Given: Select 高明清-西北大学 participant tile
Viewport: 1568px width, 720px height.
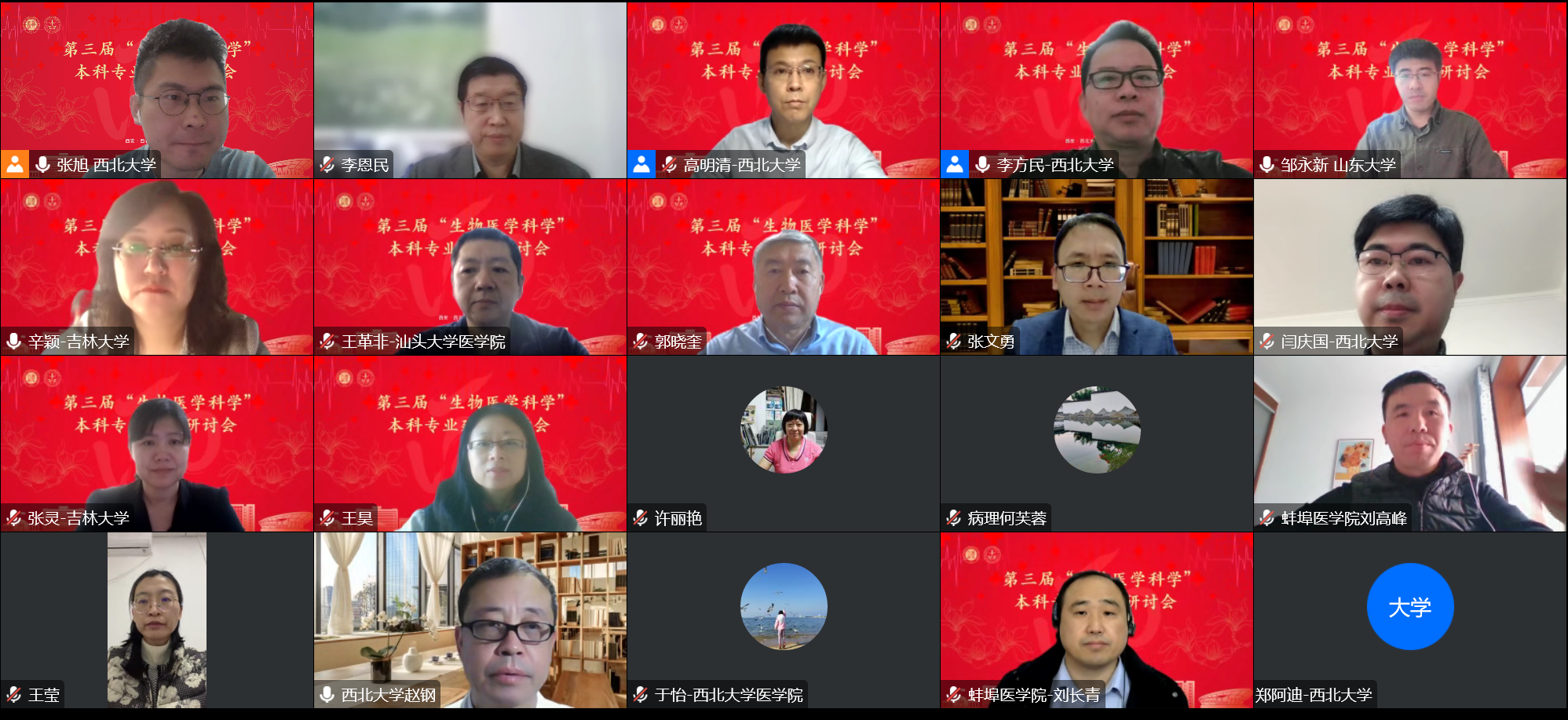Looking at the screenshot, I should click(x=784, y=90).
